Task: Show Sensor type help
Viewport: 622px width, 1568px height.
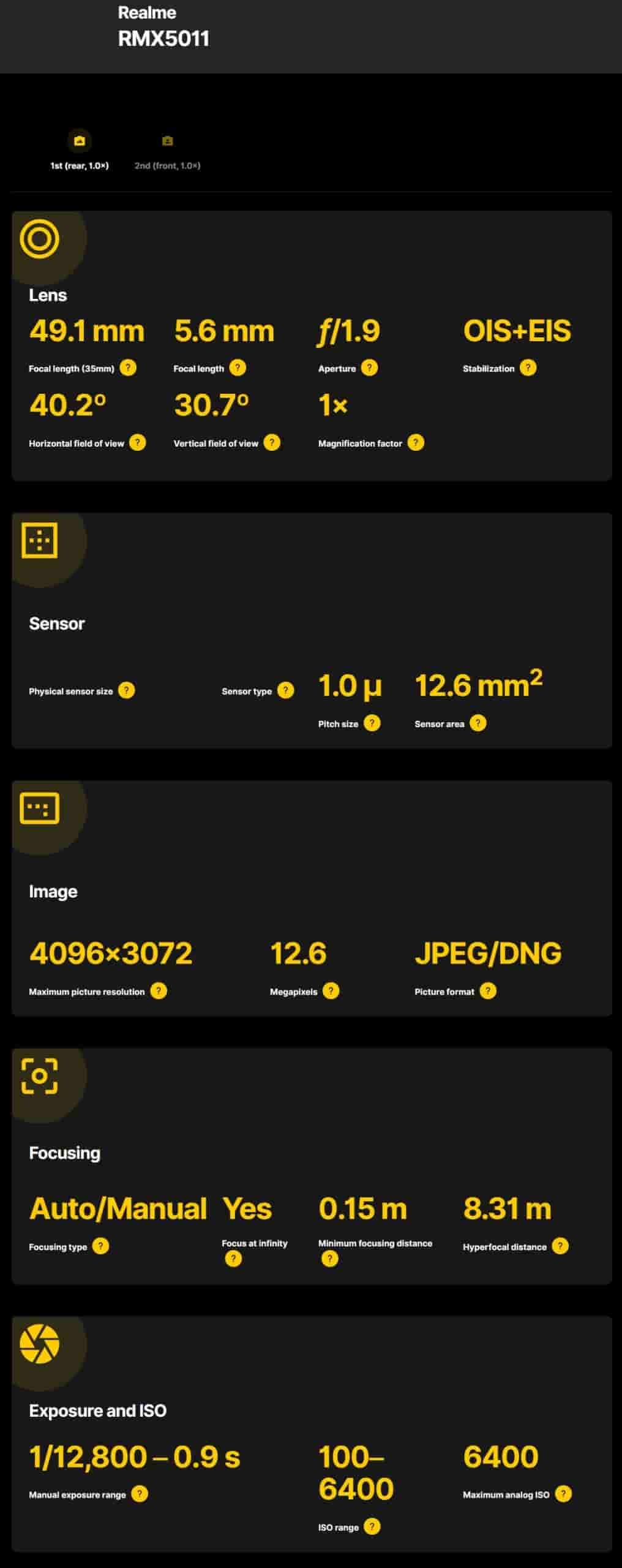Action: point(285,690)
